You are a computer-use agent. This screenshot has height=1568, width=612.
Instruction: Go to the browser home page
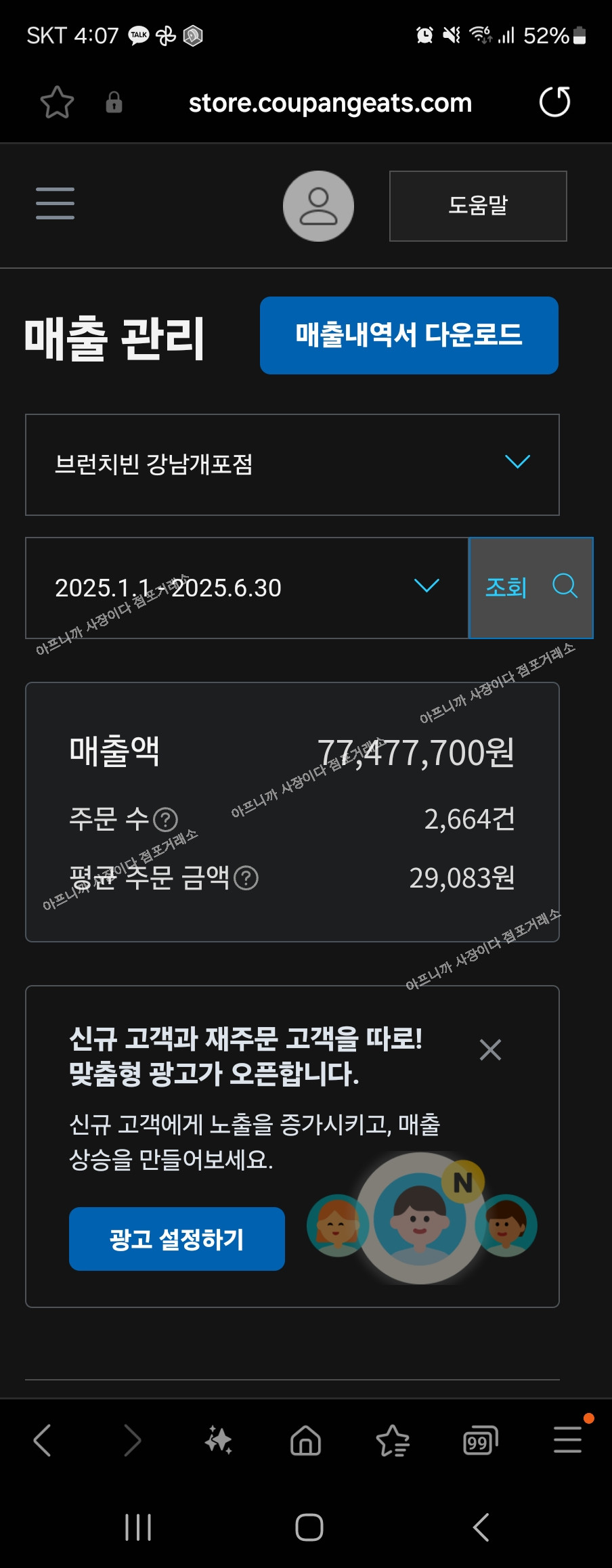pos(305,1440)
